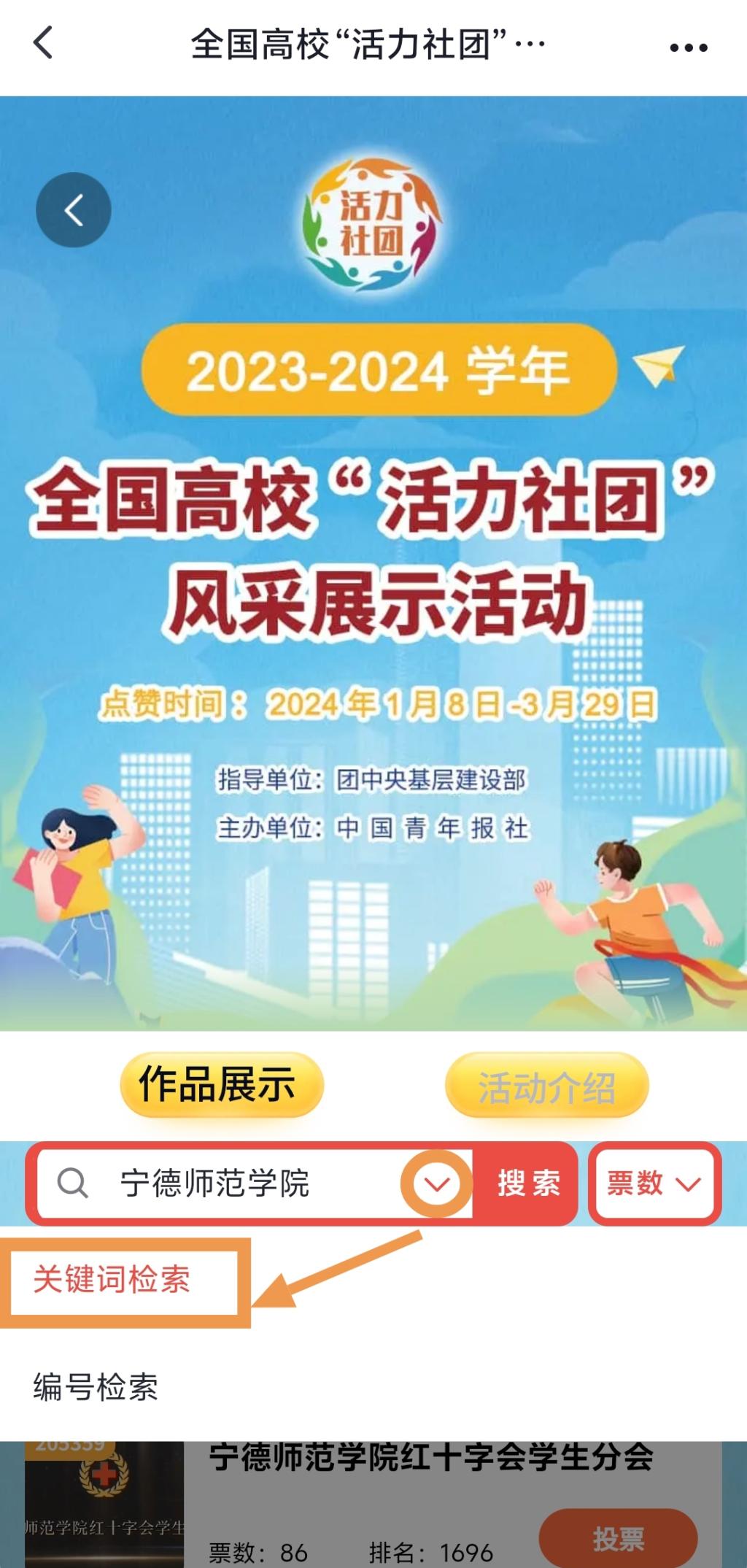Tap the red 搜索 button
This screenshot has height=1568, width=747.
click(x=528, y=1183)
